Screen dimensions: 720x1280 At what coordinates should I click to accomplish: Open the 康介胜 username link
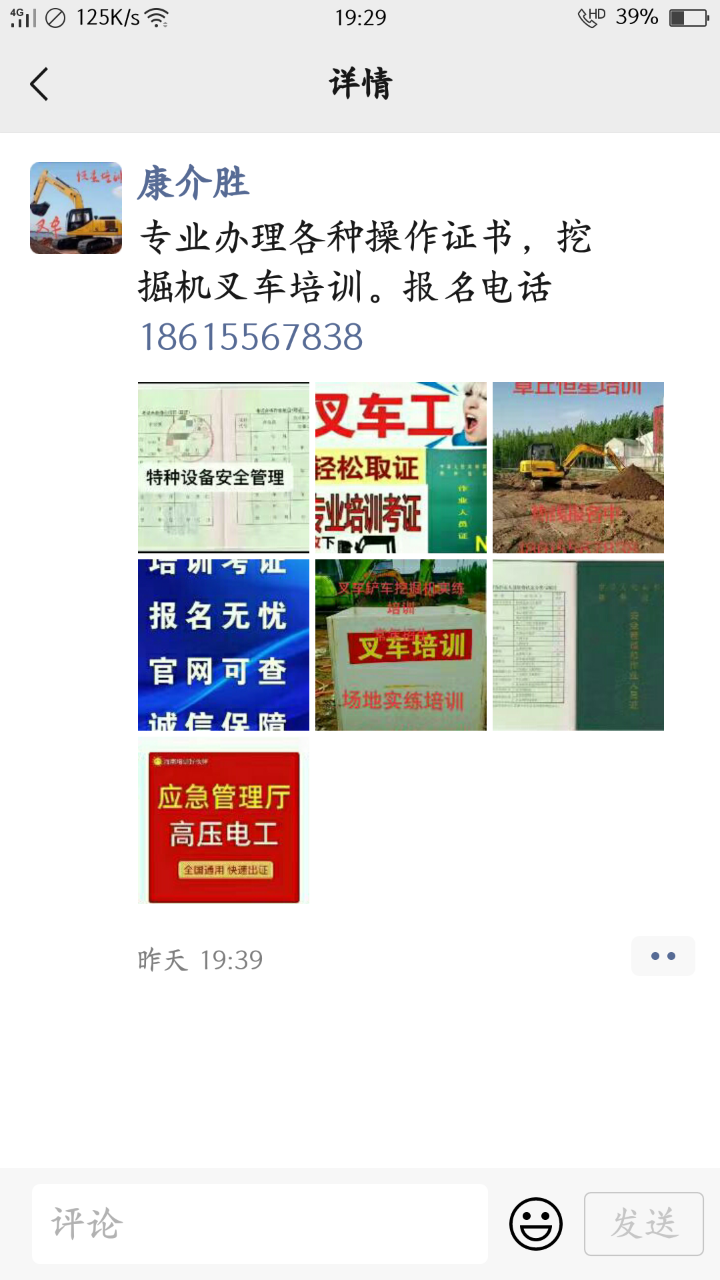point(193,183)
